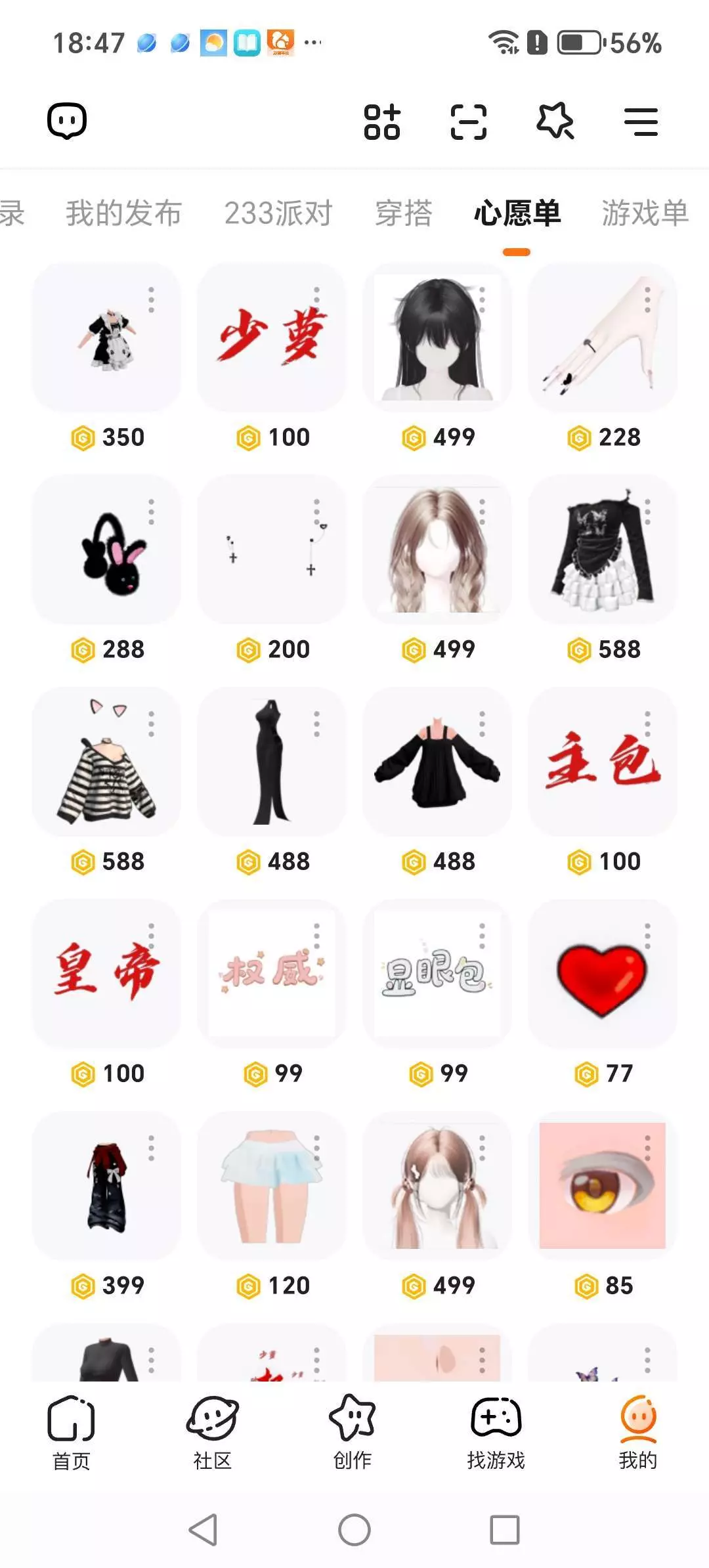Go to the 首页 tab
709x1568 pixels.
pyautogui.click(x=71, y=1433)
